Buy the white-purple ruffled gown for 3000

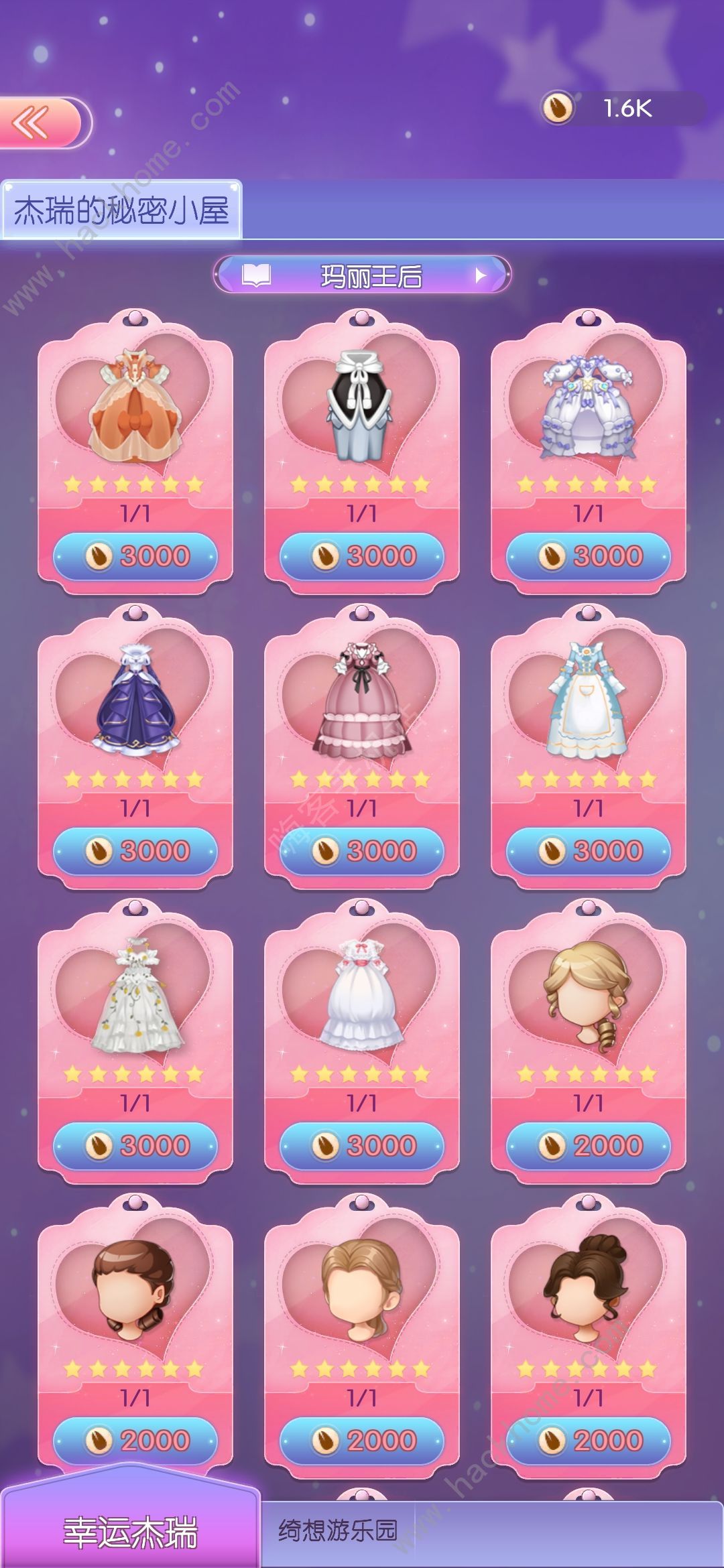tap(589, 556)
